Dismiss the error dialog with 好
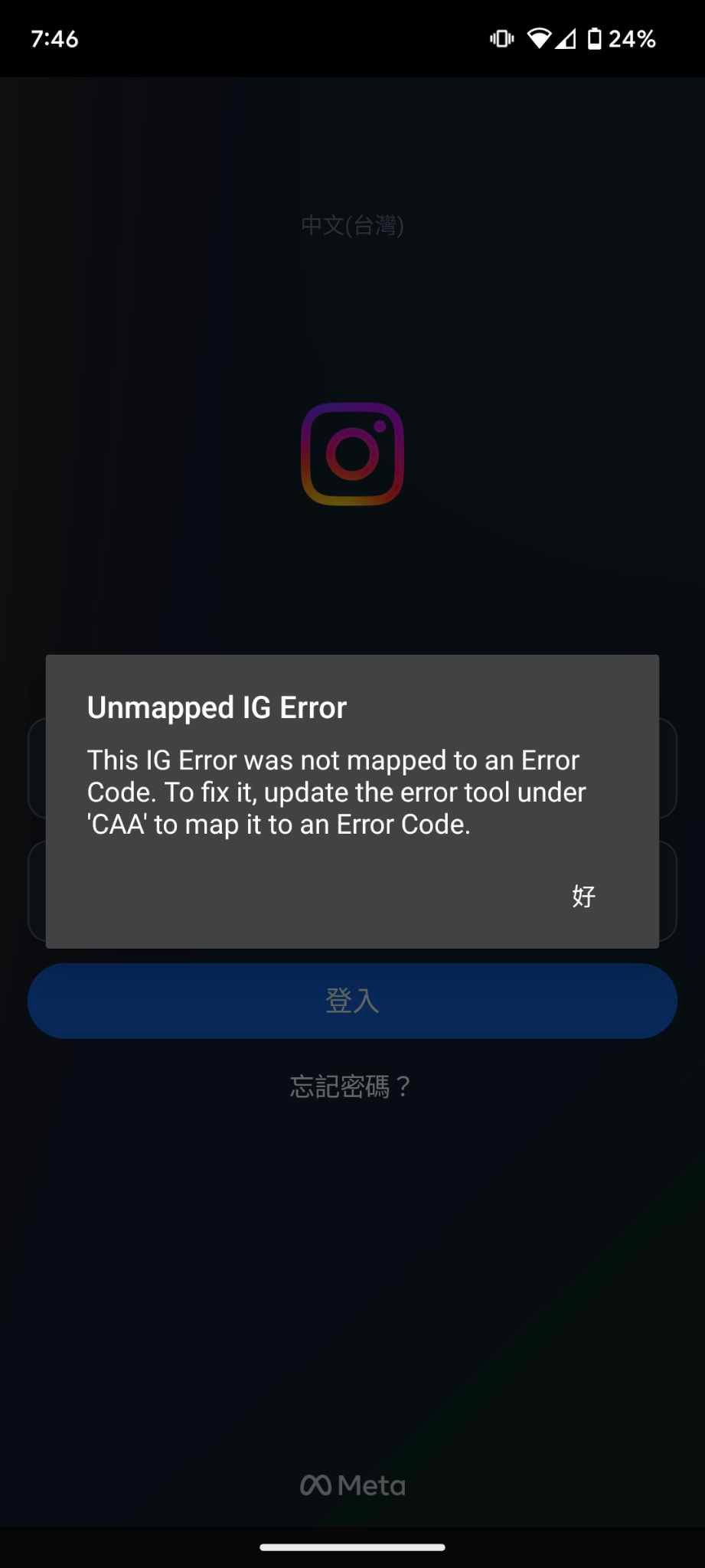This screenshot has width=705, height=1568. tap(583, 896)
